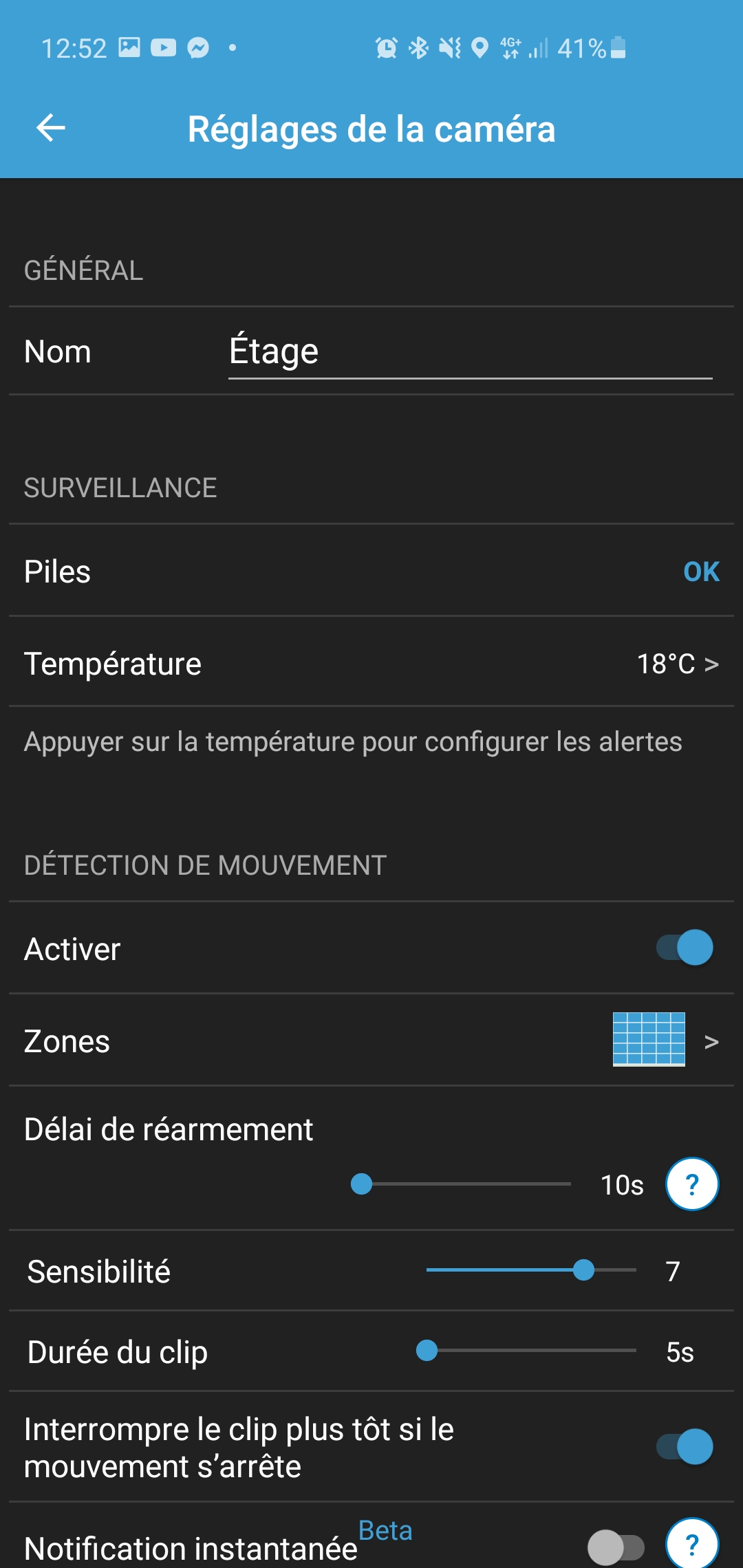Tap the Sensibilité slider track
Image resolution: width=743 pixels, height=1568 pixels.
click(x=531, y=1270)
